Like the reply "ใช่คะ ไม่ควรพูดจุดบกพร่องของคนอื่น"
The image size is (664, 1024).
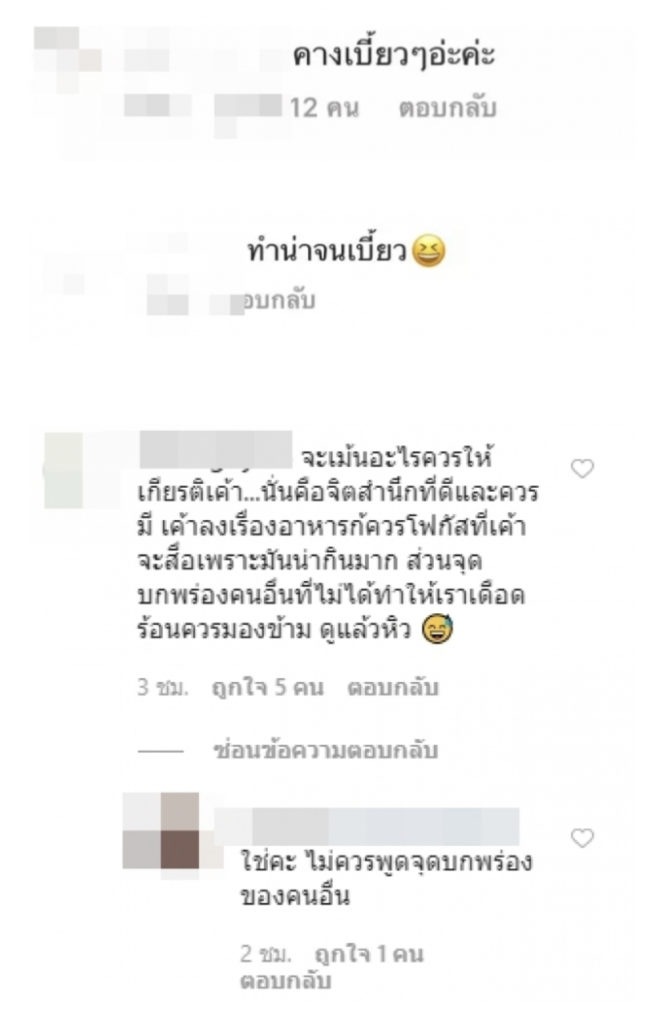581,837
